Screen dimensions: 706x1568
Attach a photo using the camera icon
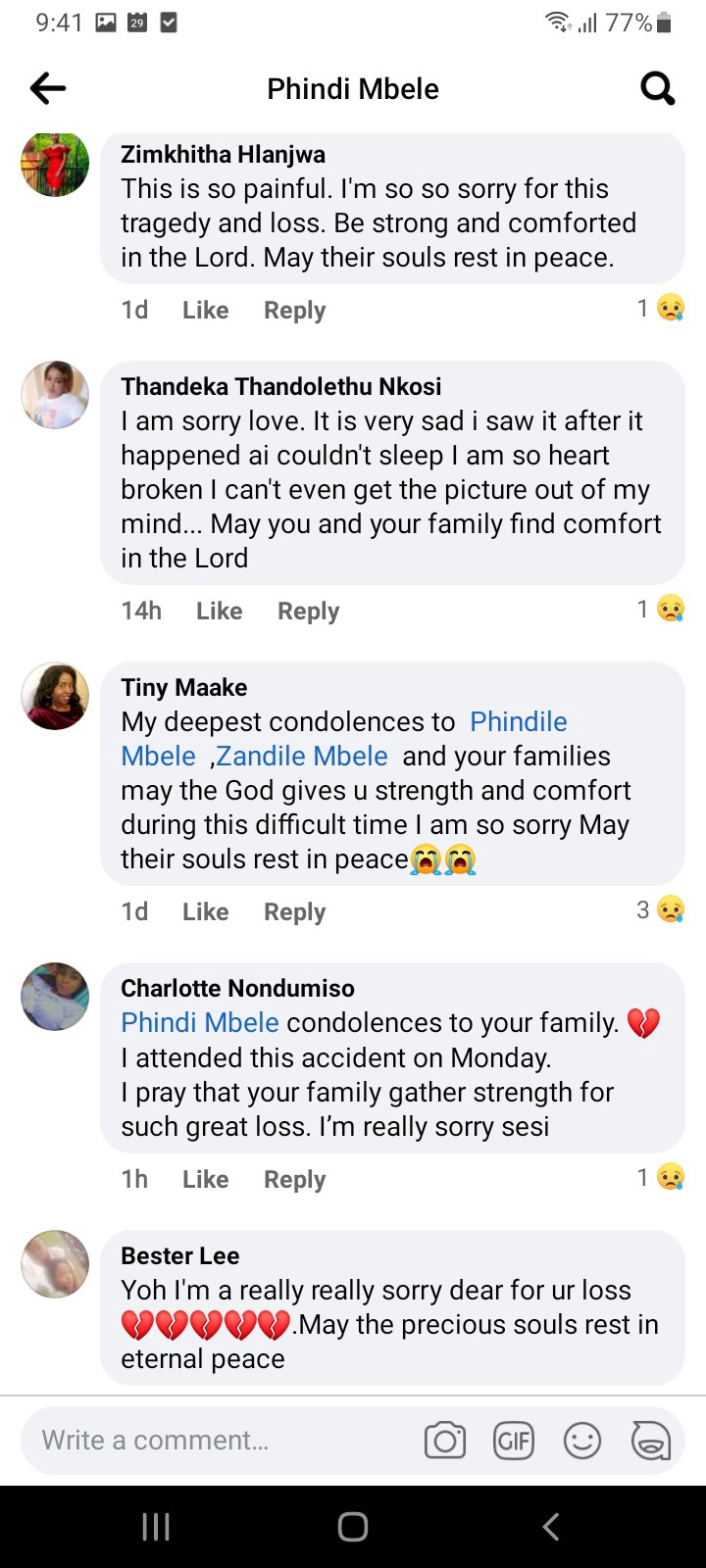(x=445, y=1441)
